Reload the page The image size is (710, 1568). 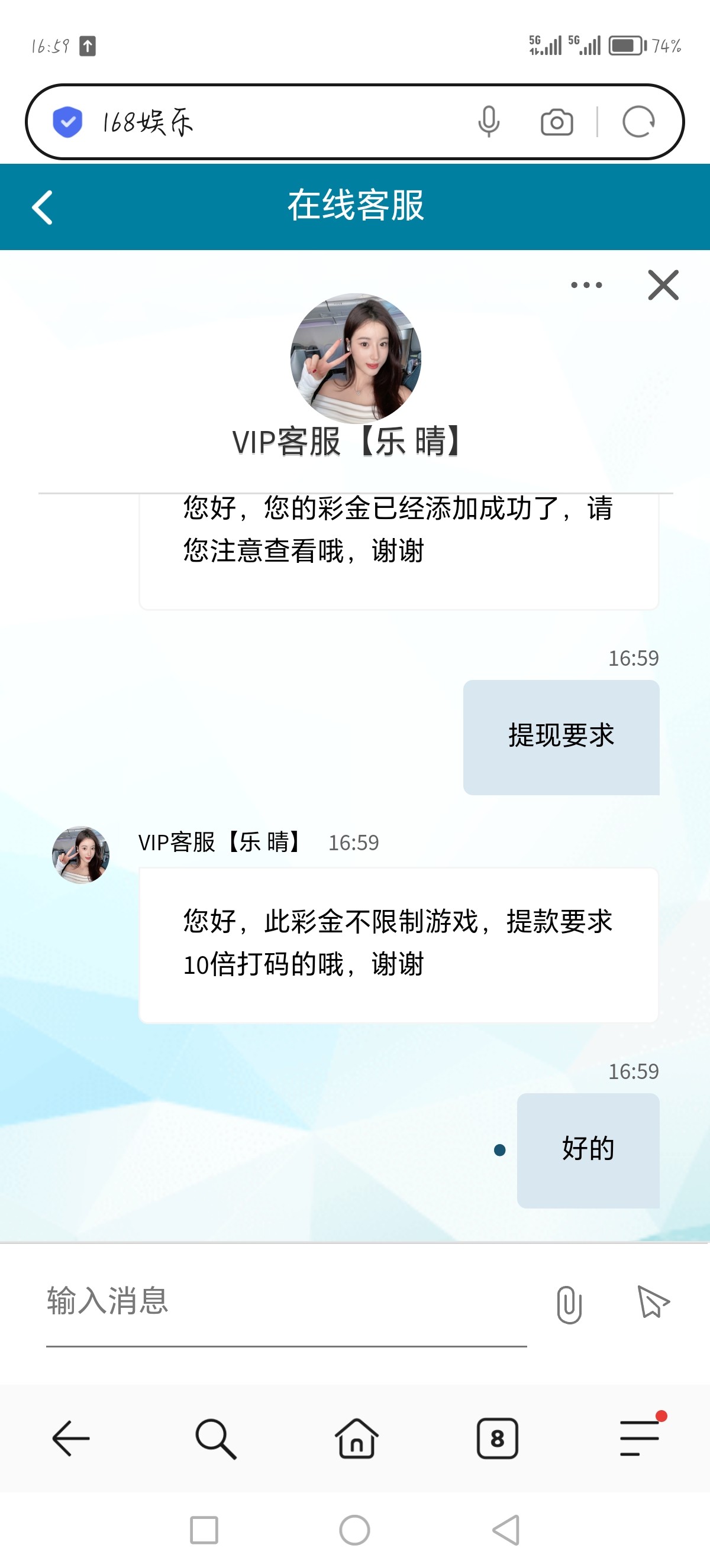[x=638, y=122]
